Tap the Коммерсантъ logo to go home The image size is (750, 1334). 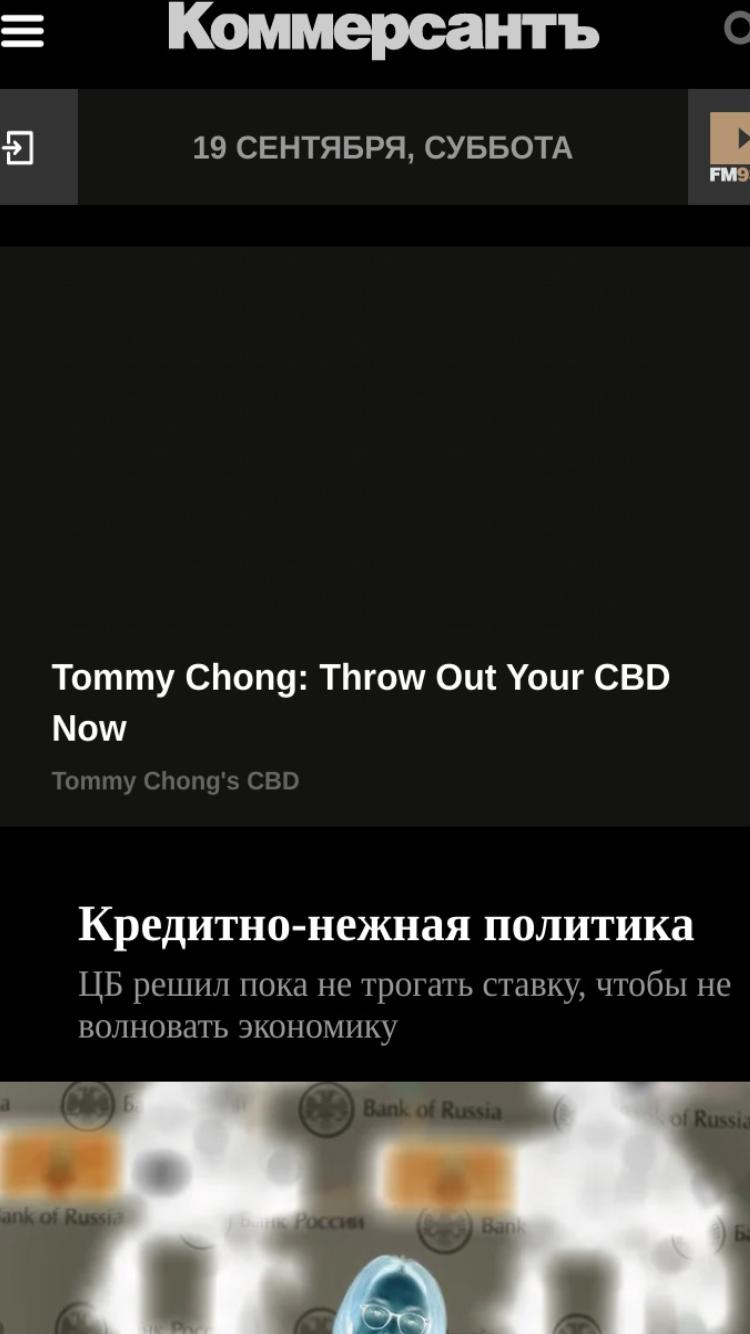click(x=383, y=28)
